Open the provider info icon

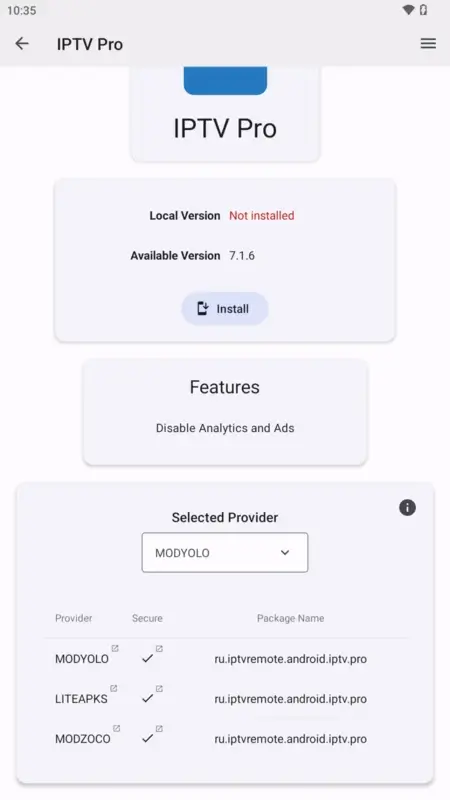coord(407,508)
